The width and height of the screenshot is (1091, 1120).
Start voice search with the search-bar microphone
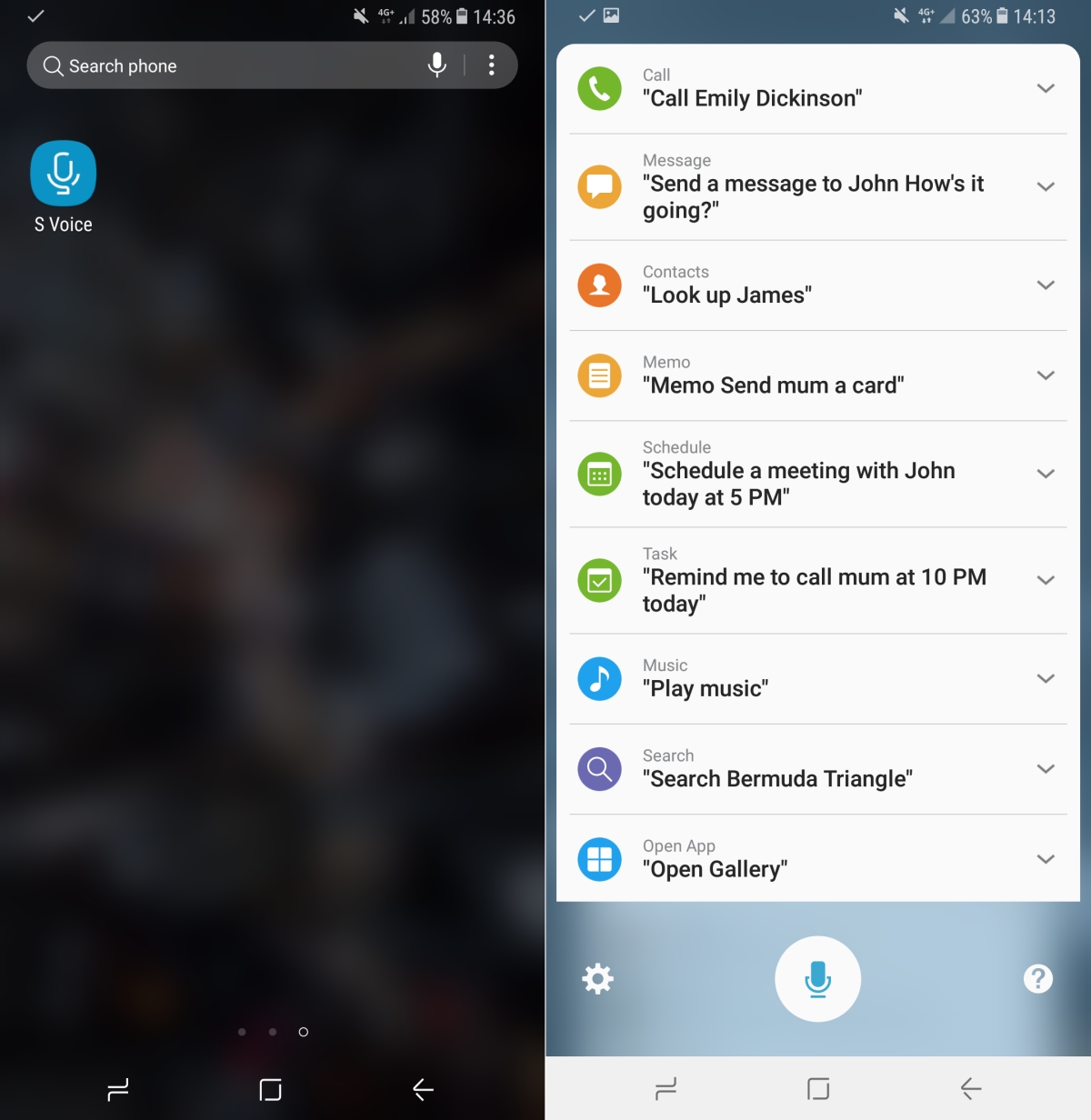[437, 65]
